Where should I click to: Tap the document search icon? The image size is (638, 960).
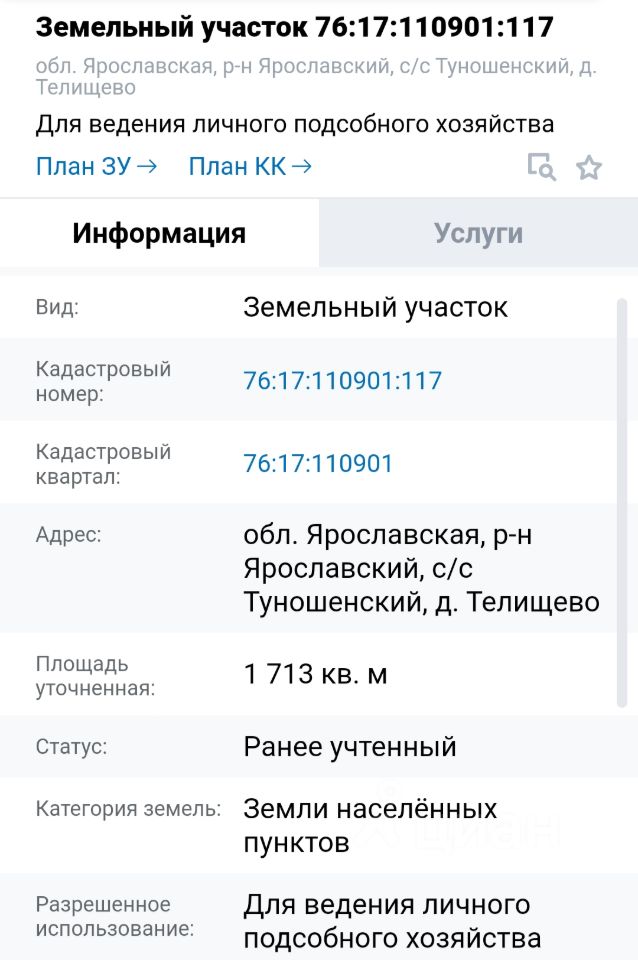(x=541, y=167)
